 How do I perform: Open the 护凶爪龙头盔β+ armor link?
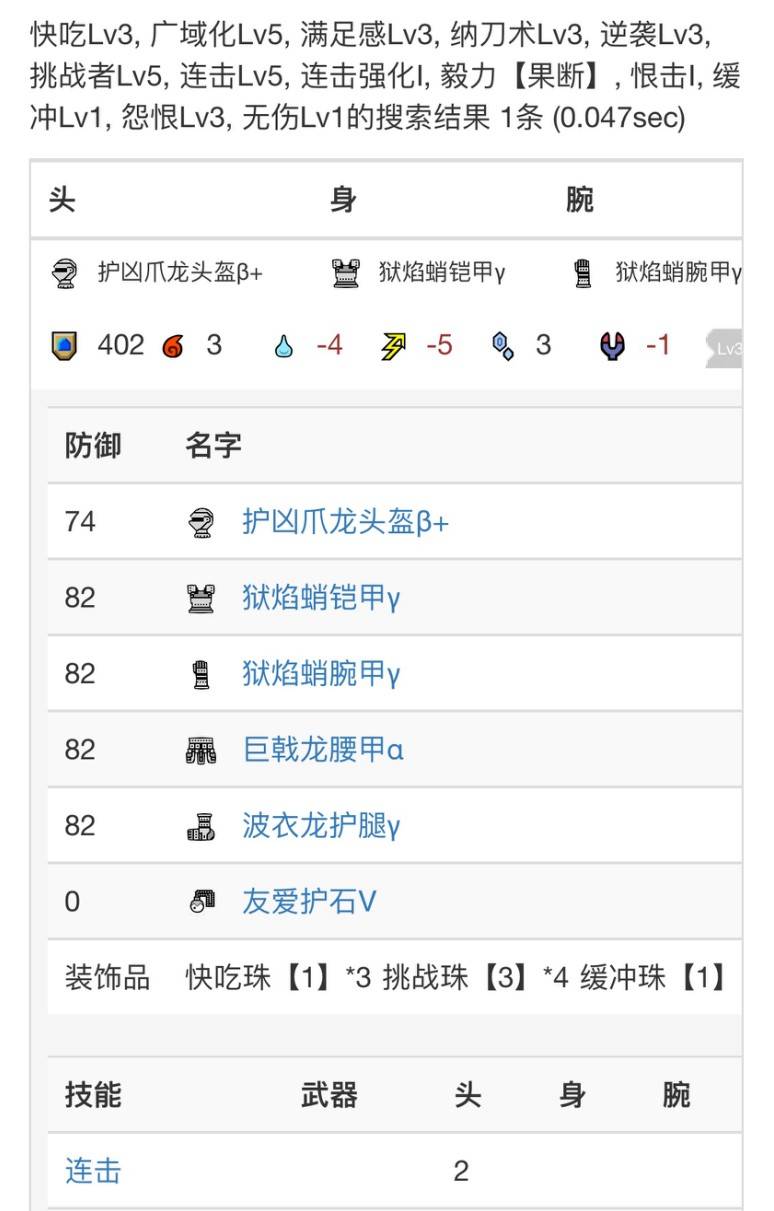(345, 521)
